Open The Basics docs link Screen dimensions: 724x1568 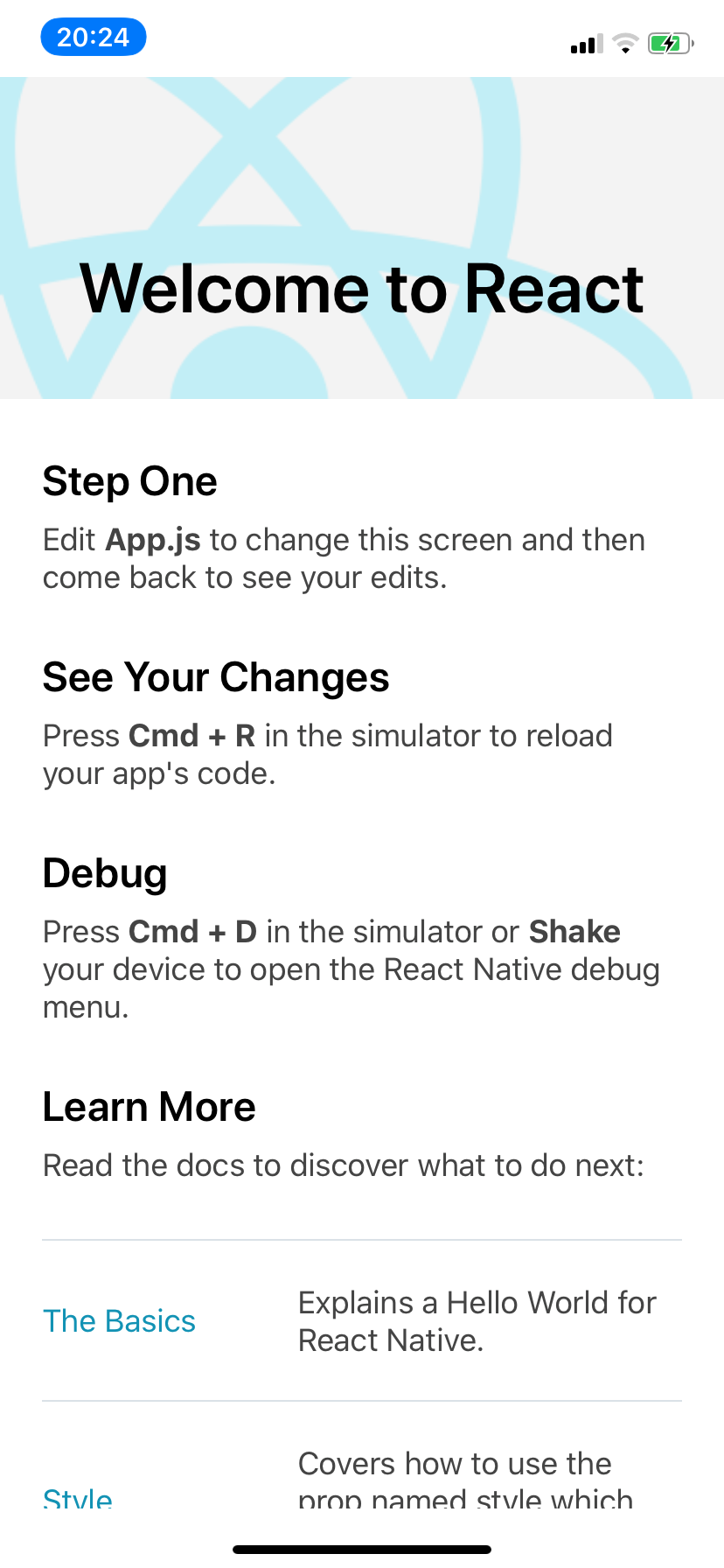(120, 1321)
